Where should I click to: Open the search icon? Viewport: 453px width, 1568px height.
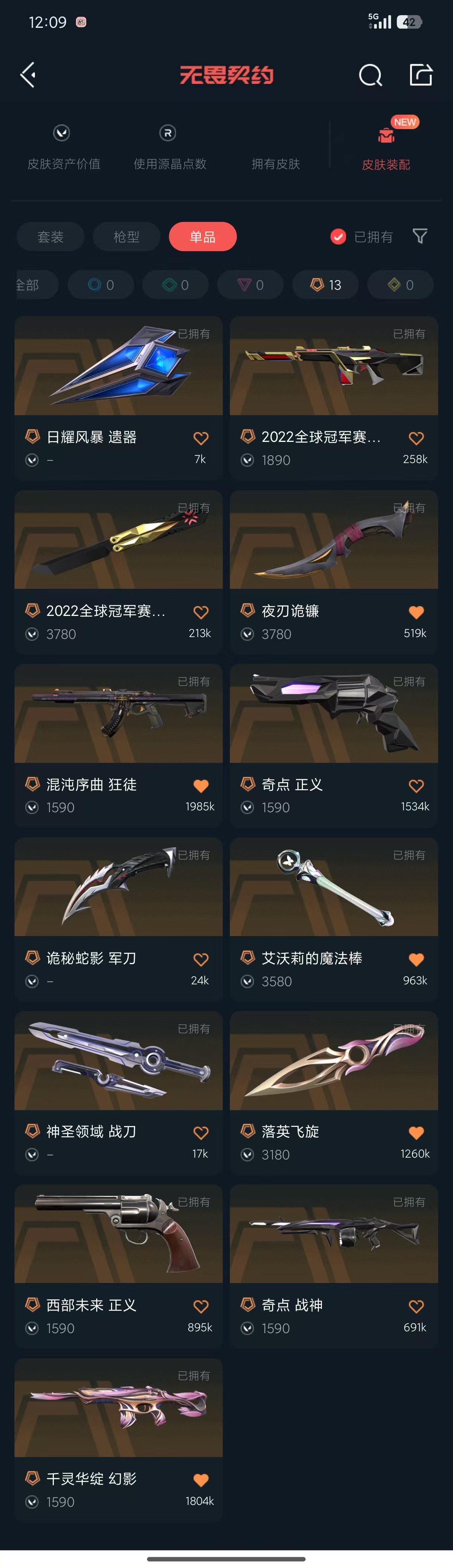click(x=369, y=75)
